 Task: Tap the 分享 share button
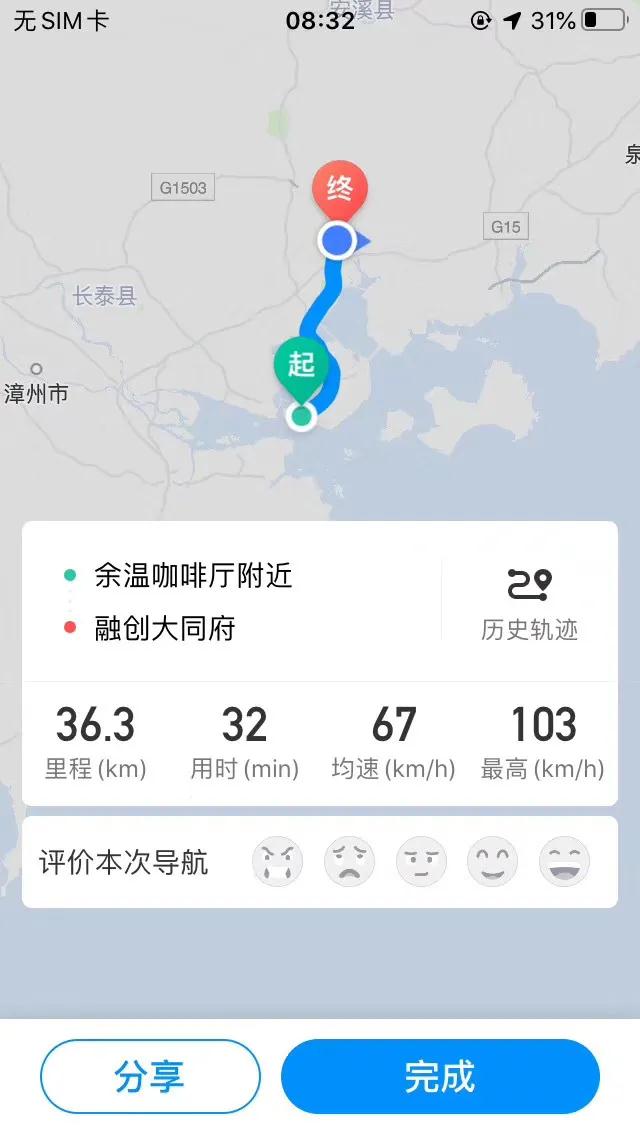point(150,1077)
